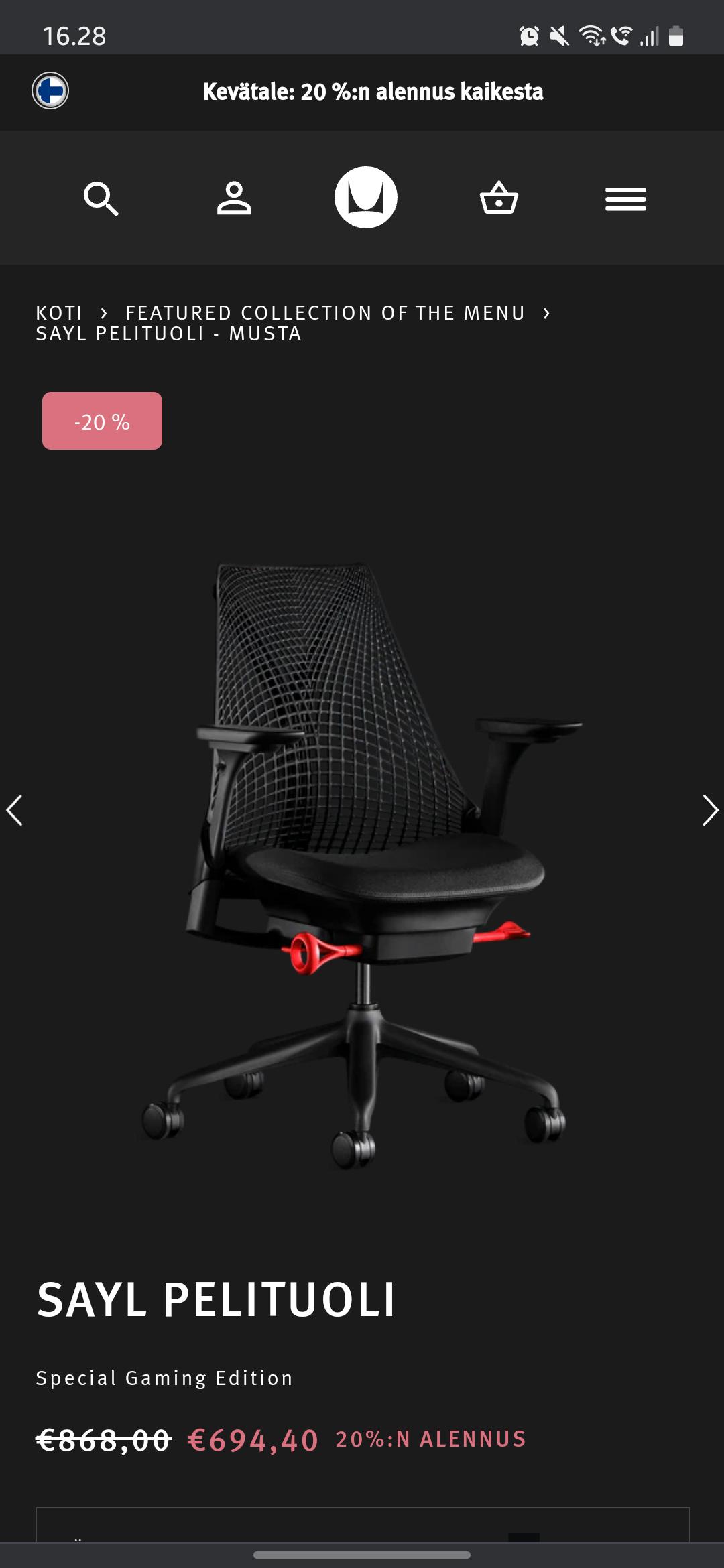Open the shopping cart icon
The width and height of the screenshot is (724, 1568).
pyautogui.click(x=499, y=199)
